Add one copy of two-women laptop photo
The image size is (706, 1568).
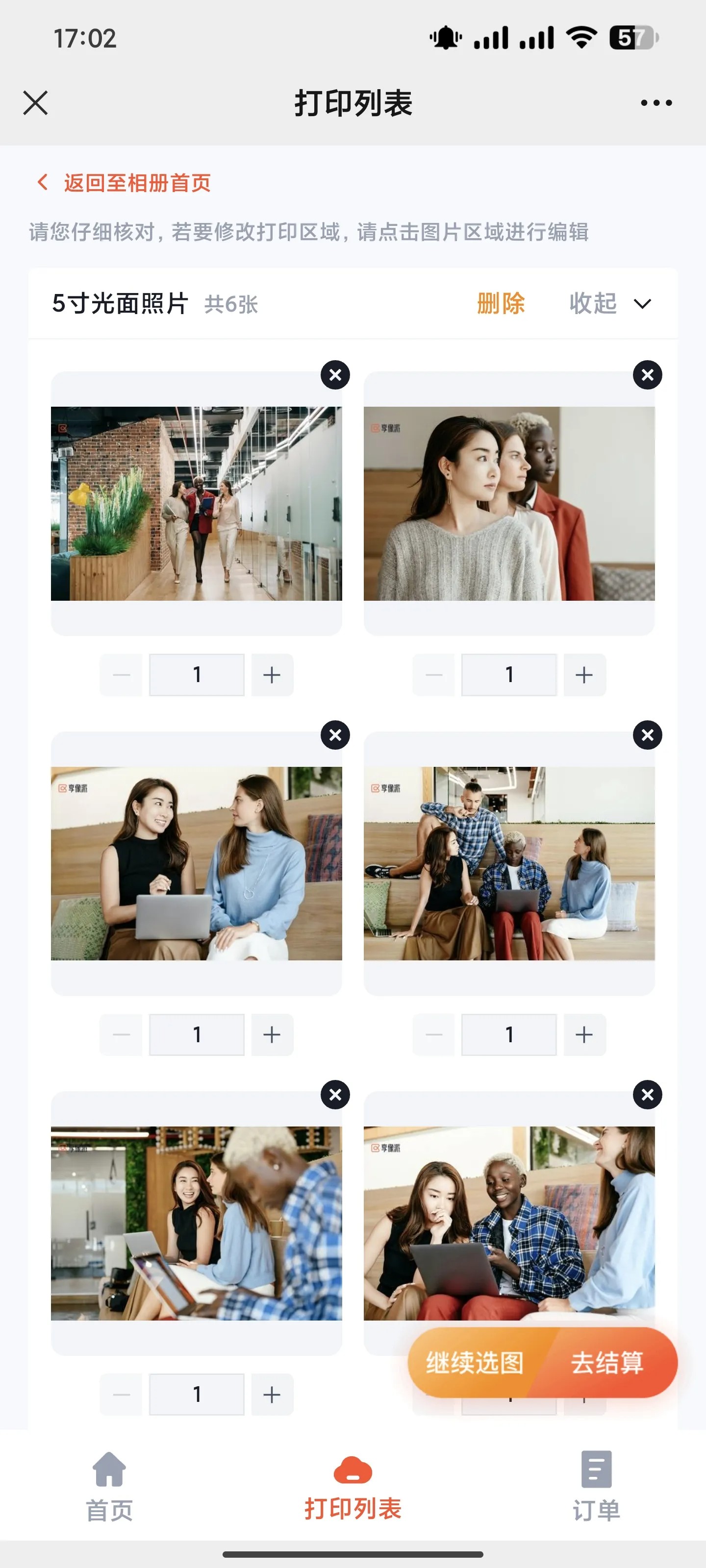point(272,1034)
